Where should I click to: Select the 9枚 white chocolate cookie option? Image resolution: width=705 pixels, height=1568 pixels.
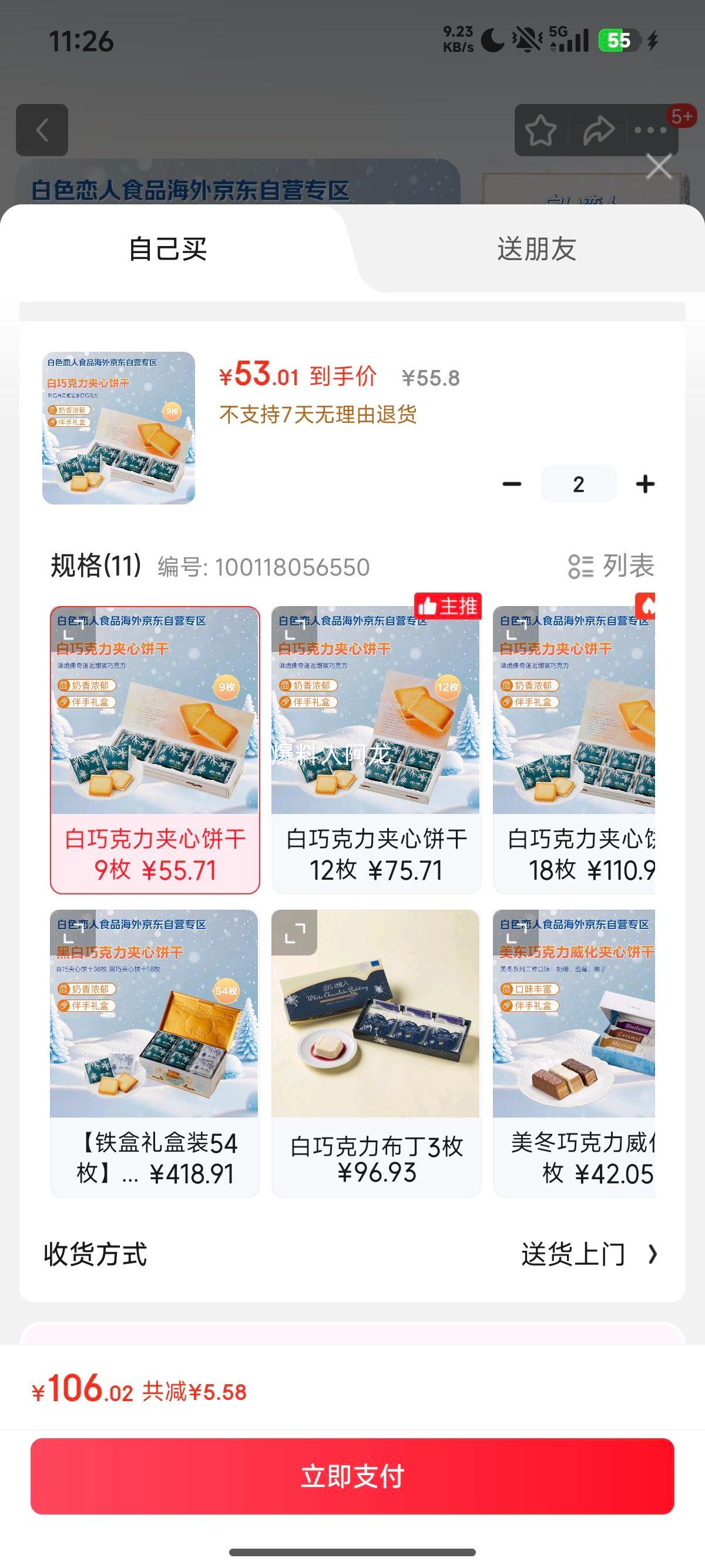click(x=155, y=750)
